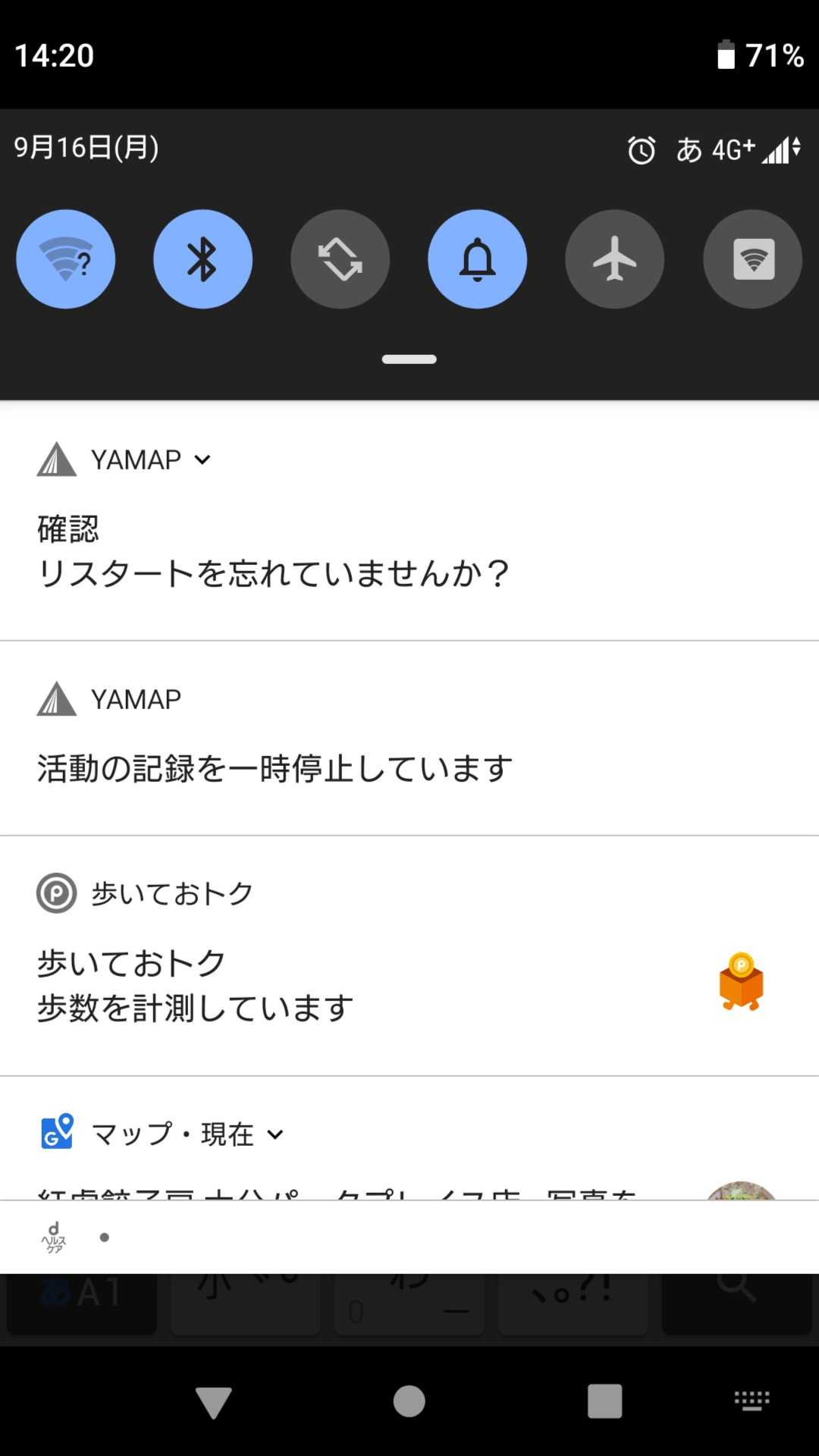This screenshot has height=1456, width=819.
Task: Expand the YAMAP 確認 notification chevron
Action: [x=202, y=460]
